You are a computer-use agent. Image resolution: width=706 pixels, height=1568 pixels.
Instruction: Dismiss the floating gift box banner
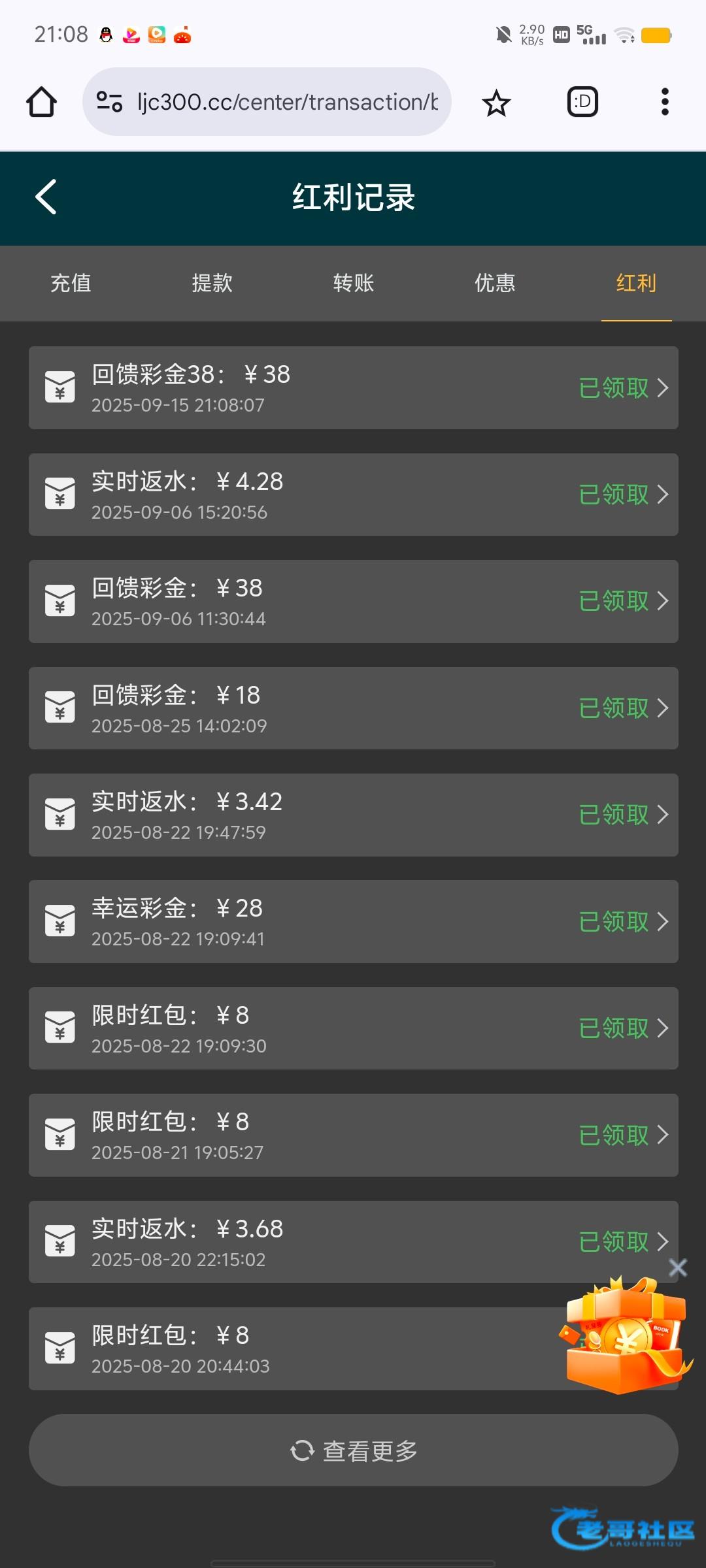tap(678, 1267)
